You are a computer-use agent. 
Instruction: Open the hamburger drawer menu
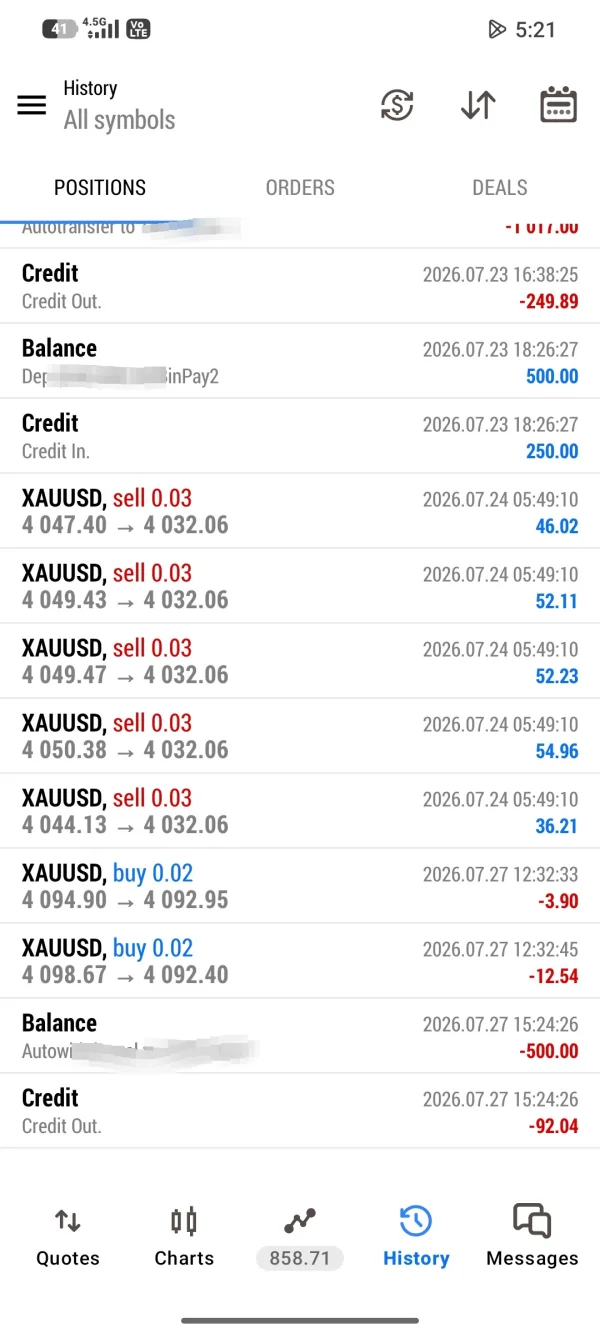[x=32, y=105]
